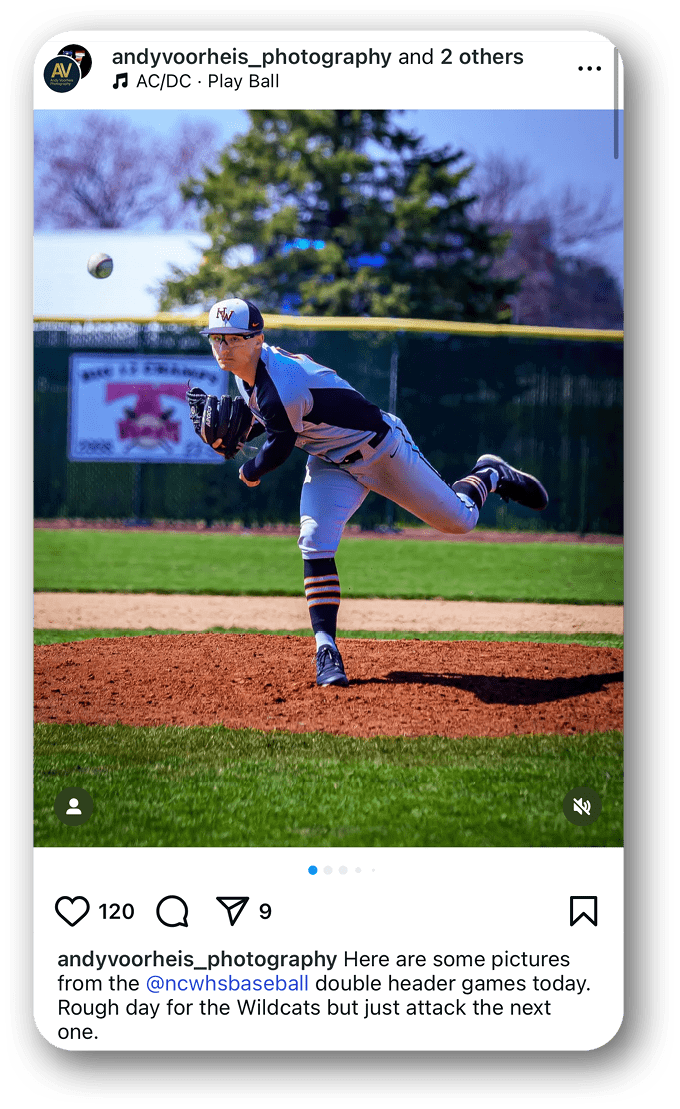Open the baseball pitcher photo

coord(328,478)
